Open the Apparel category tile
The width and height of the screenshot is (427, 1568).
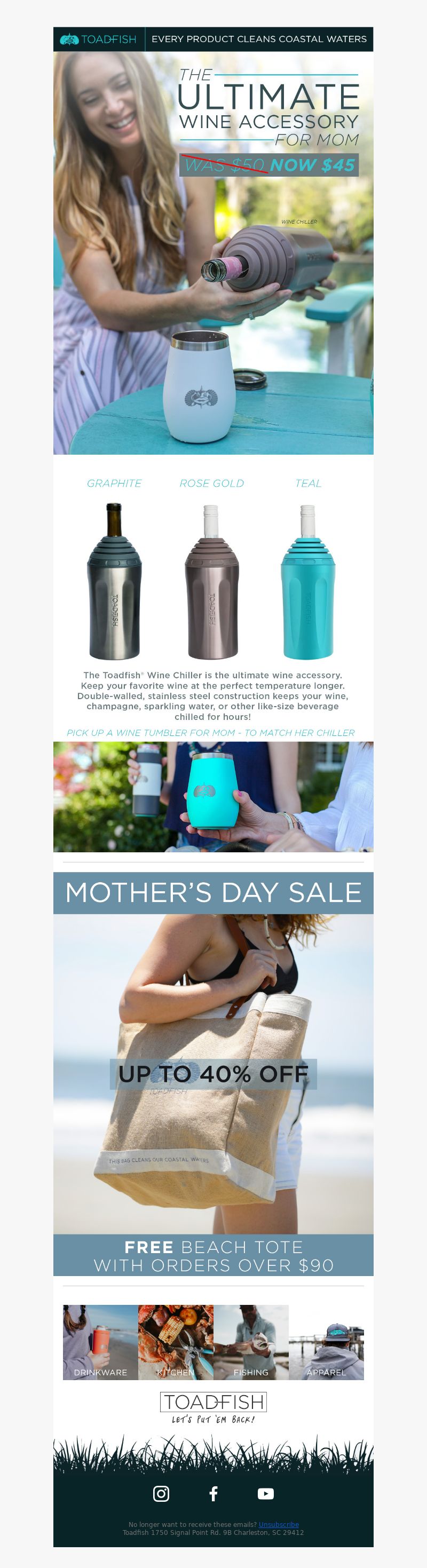pos(326,1342)
